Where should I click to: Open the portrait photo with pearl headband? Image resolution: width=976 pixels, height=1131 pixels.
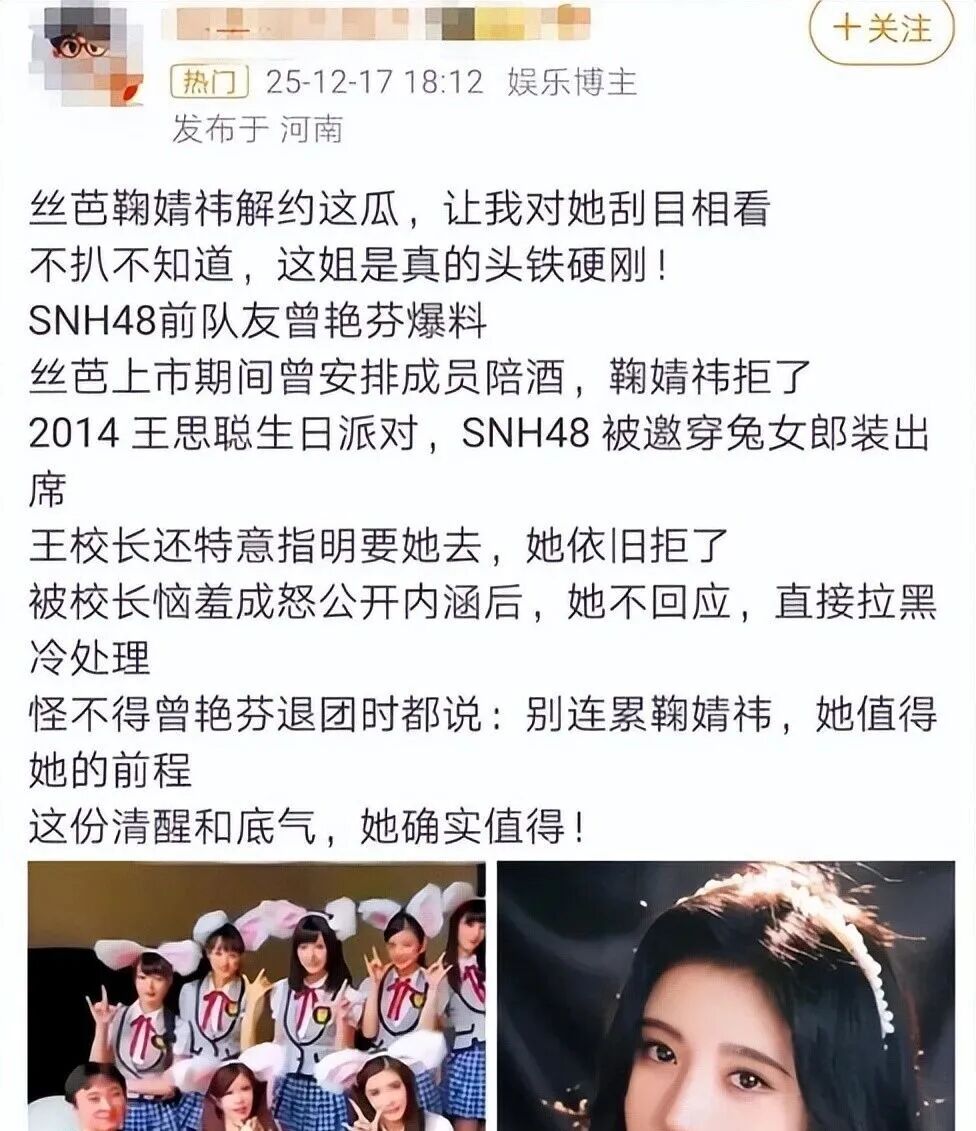pos(726,997)
